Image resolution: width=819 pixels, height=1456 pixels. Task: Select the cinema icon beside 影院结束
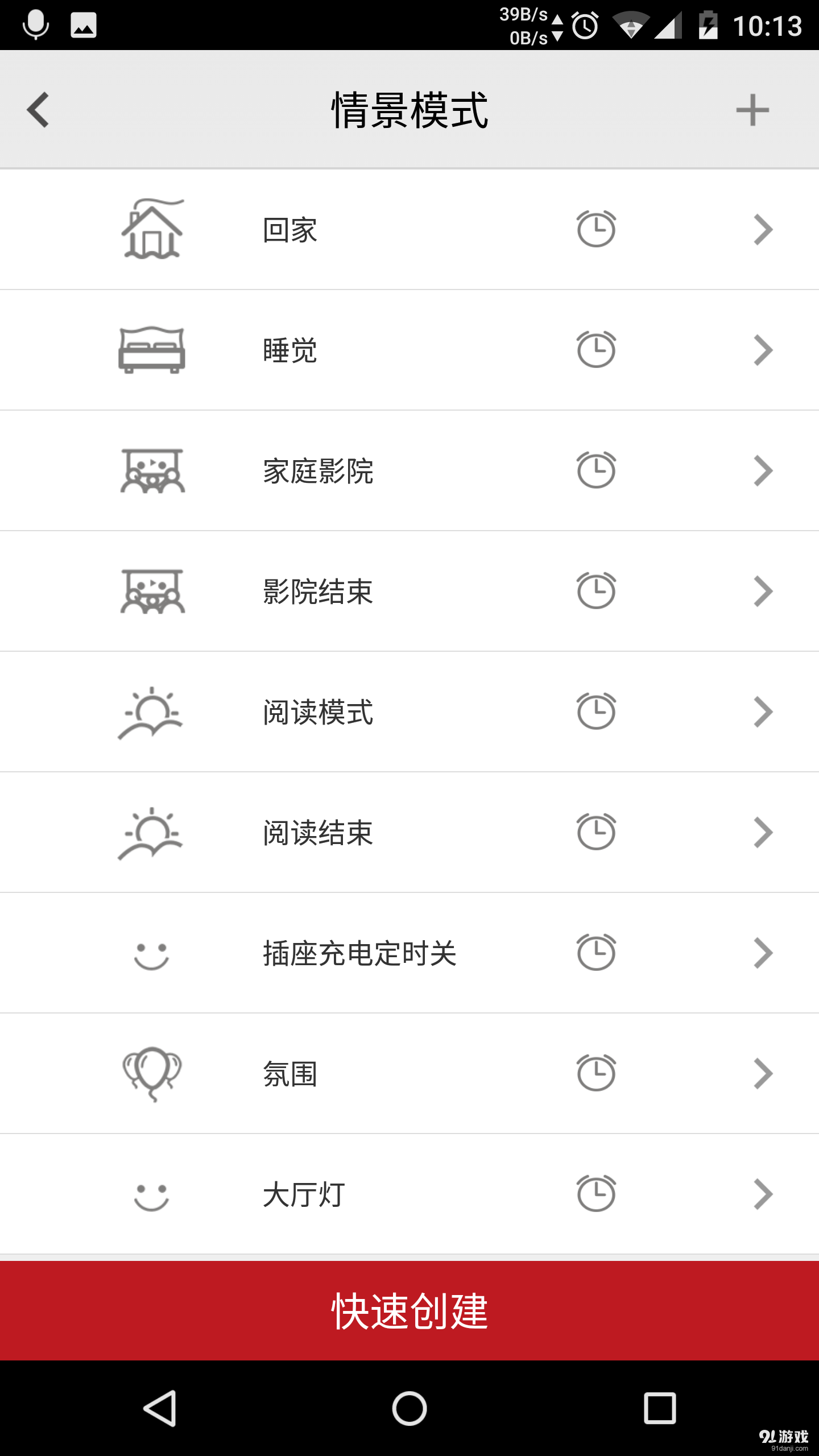(x=152, y=591)
